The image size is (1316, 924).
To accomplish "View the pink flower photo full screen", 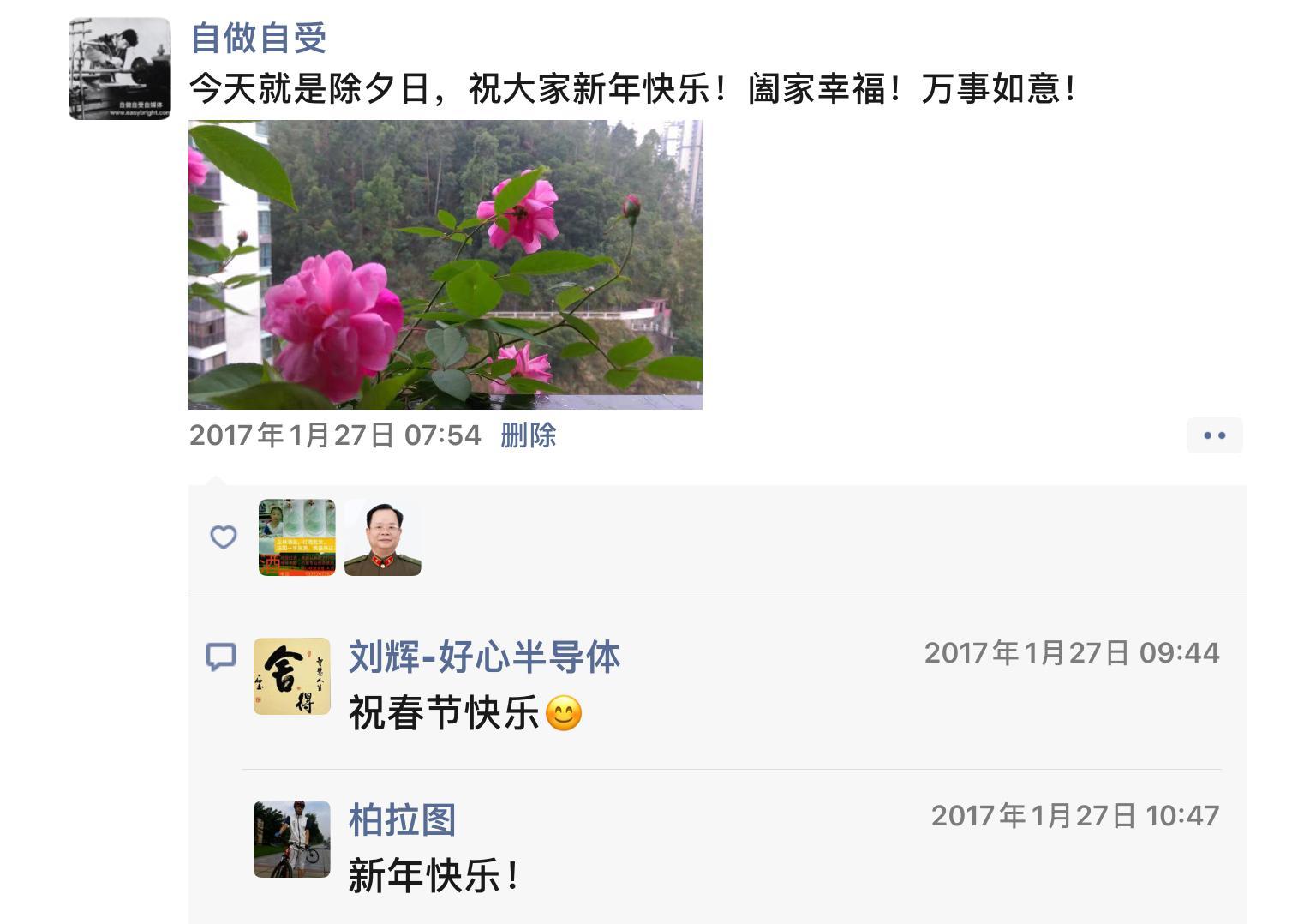I will click(445, 264).
